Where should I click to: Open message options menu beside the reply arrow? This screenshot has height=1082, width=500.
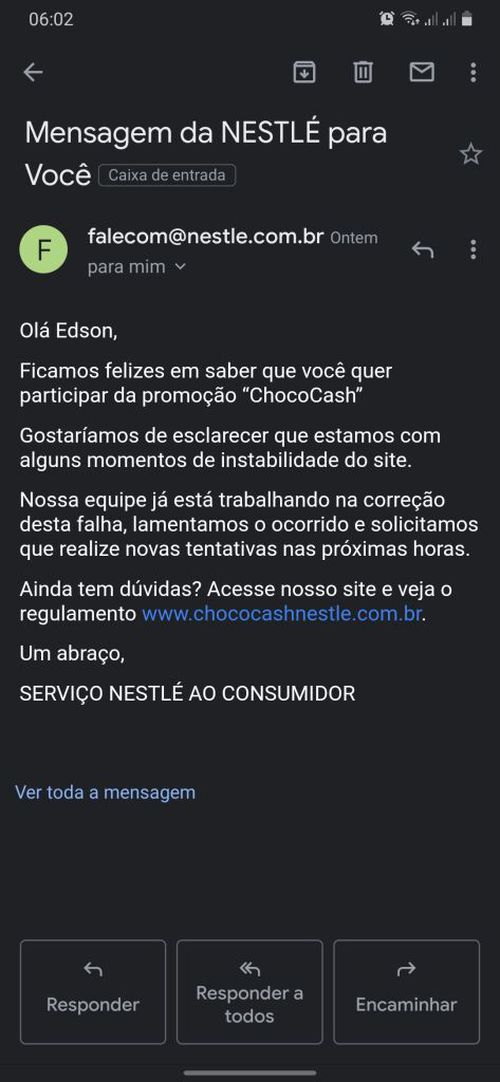[x=473, y=249]
